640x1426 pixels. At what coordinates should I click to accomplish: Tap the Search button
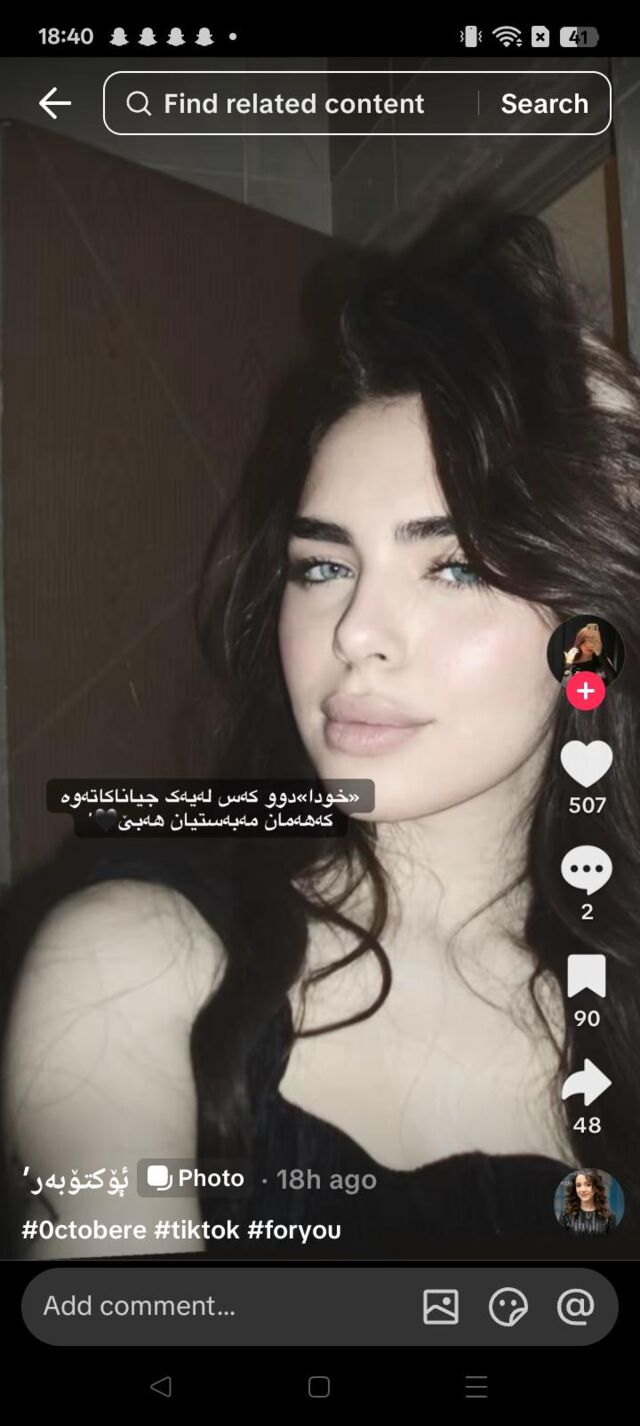pos(544,103)
